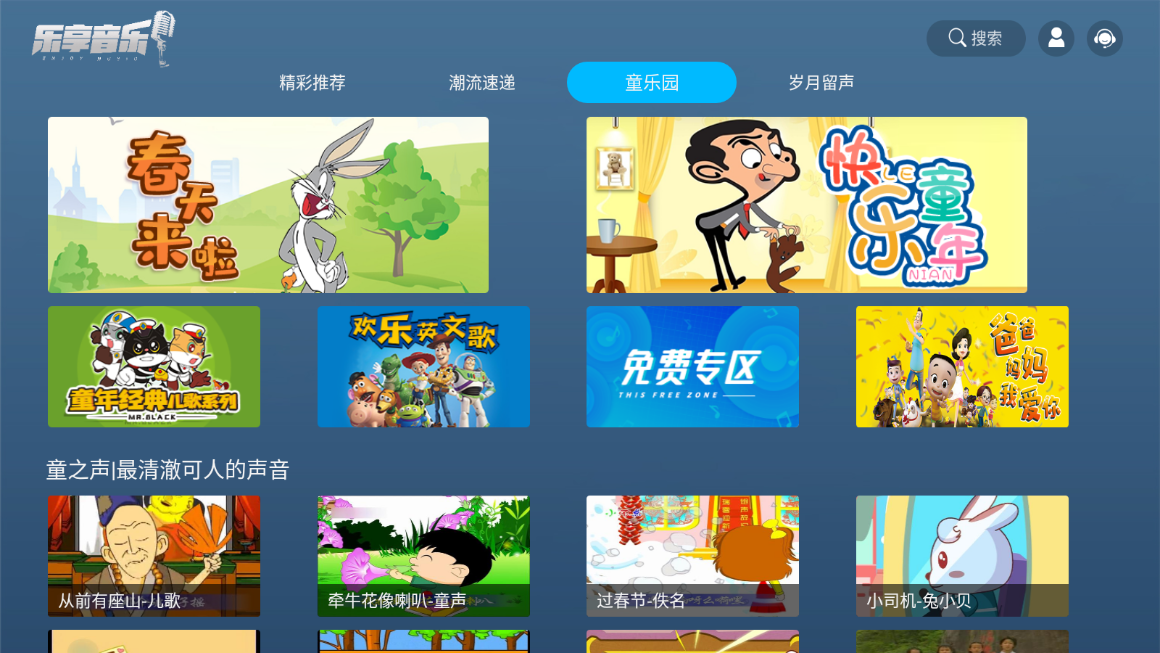
Task: Play 牵牛花像喇叭-童声
Action: point(423,556)
